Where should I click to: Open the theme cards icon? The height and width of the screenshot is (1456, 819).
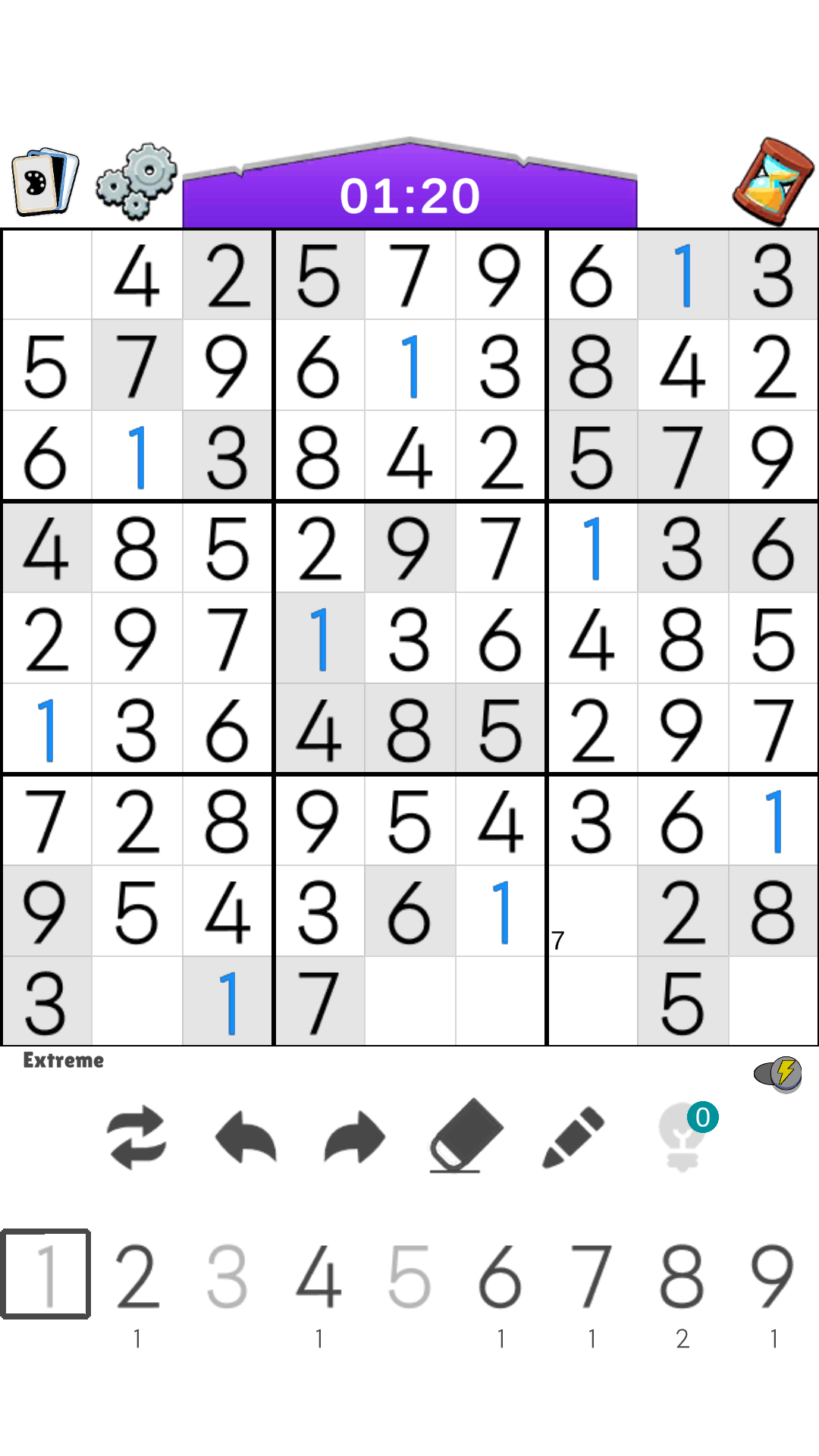point(45,182)
